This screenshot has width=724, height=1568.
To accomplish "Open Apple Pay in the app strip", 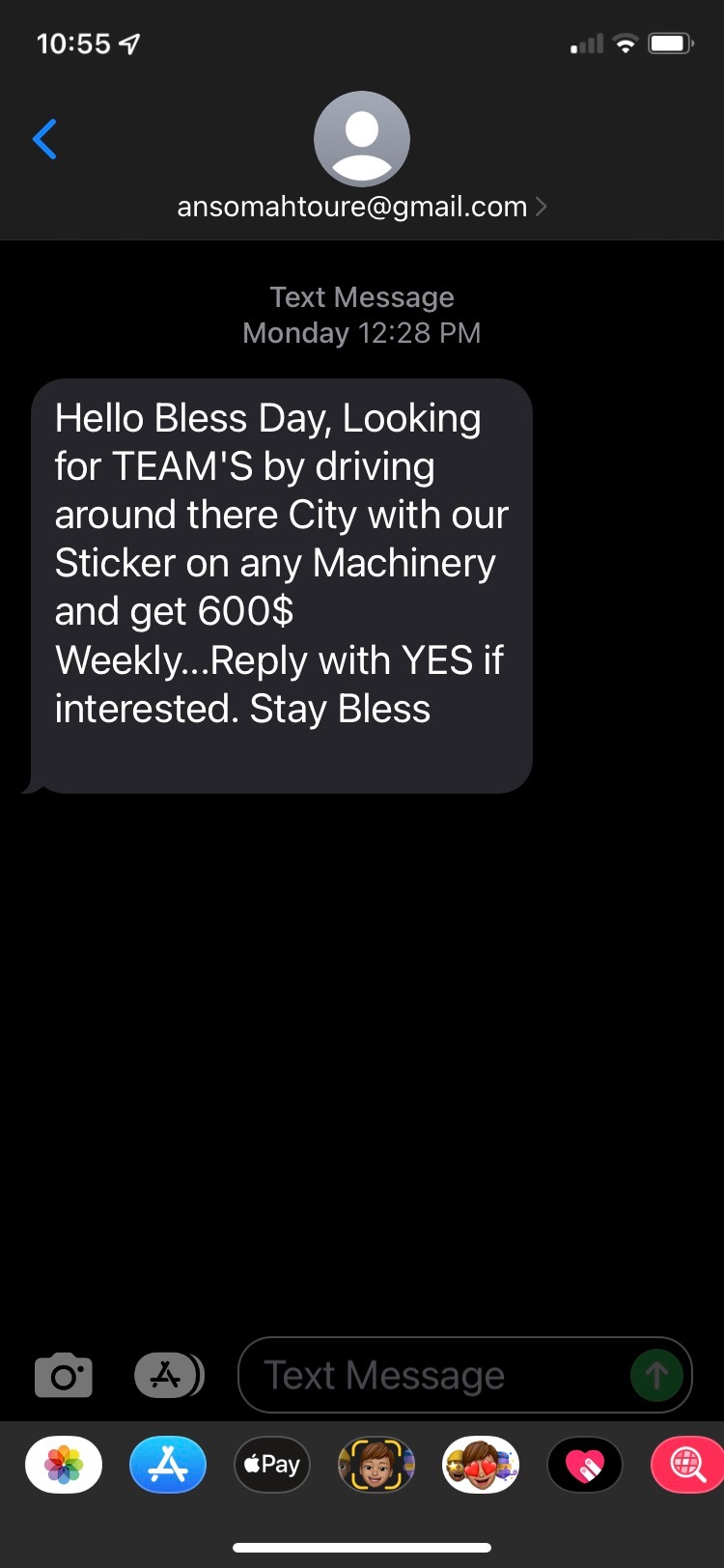I will [272, 1465].
